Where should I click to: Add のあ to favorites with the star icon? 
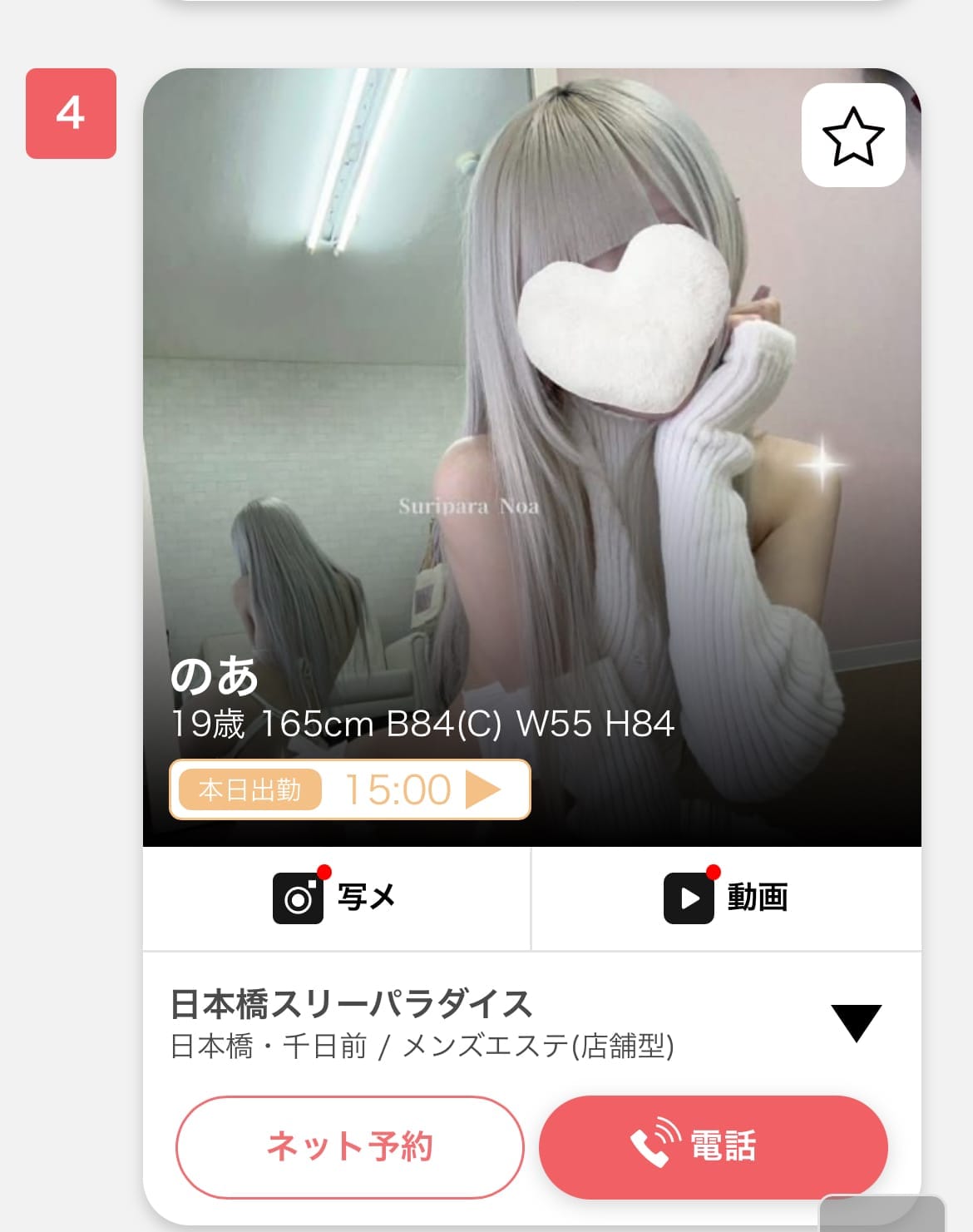(852, 136)
